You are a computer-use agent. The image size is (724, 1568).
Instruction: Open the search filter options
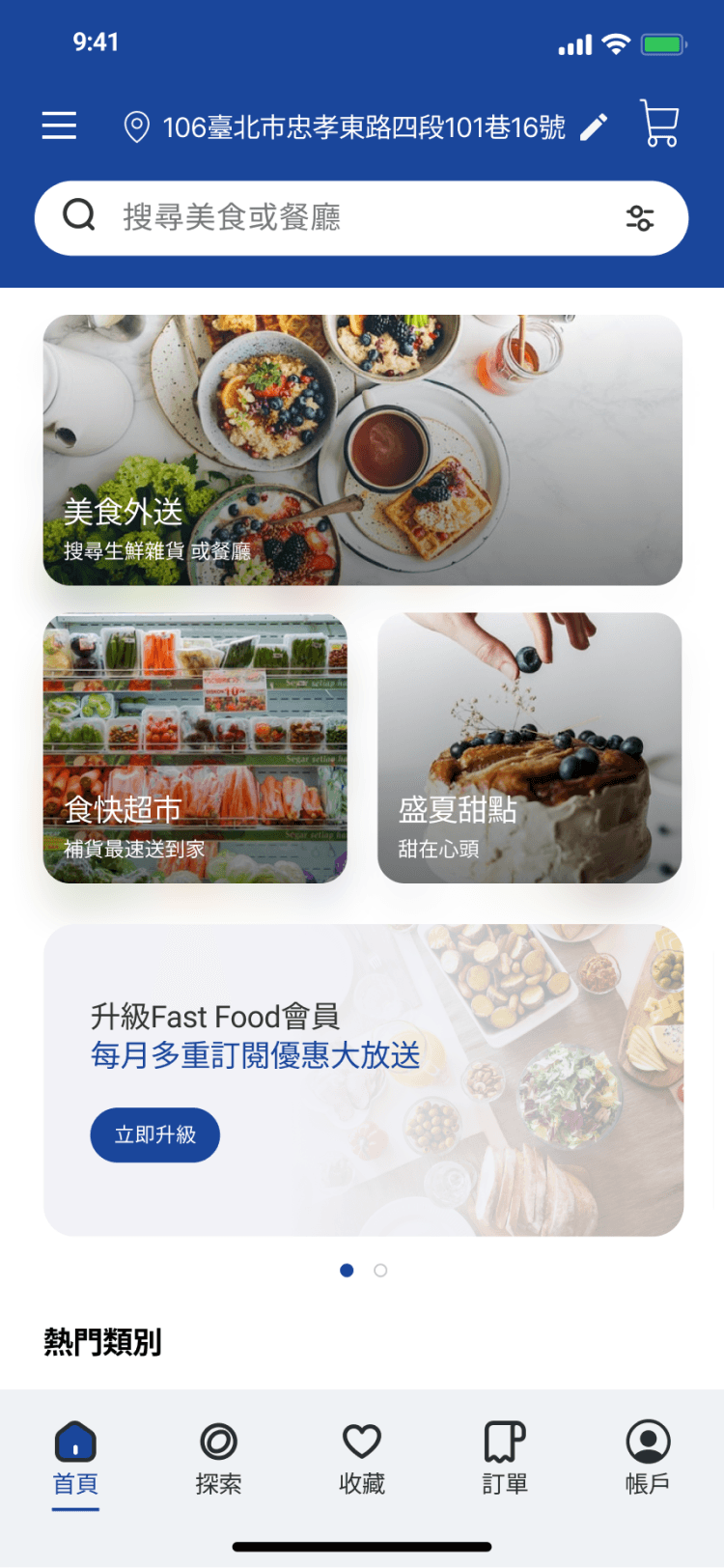pyautogui.click(x=640, y=218)
